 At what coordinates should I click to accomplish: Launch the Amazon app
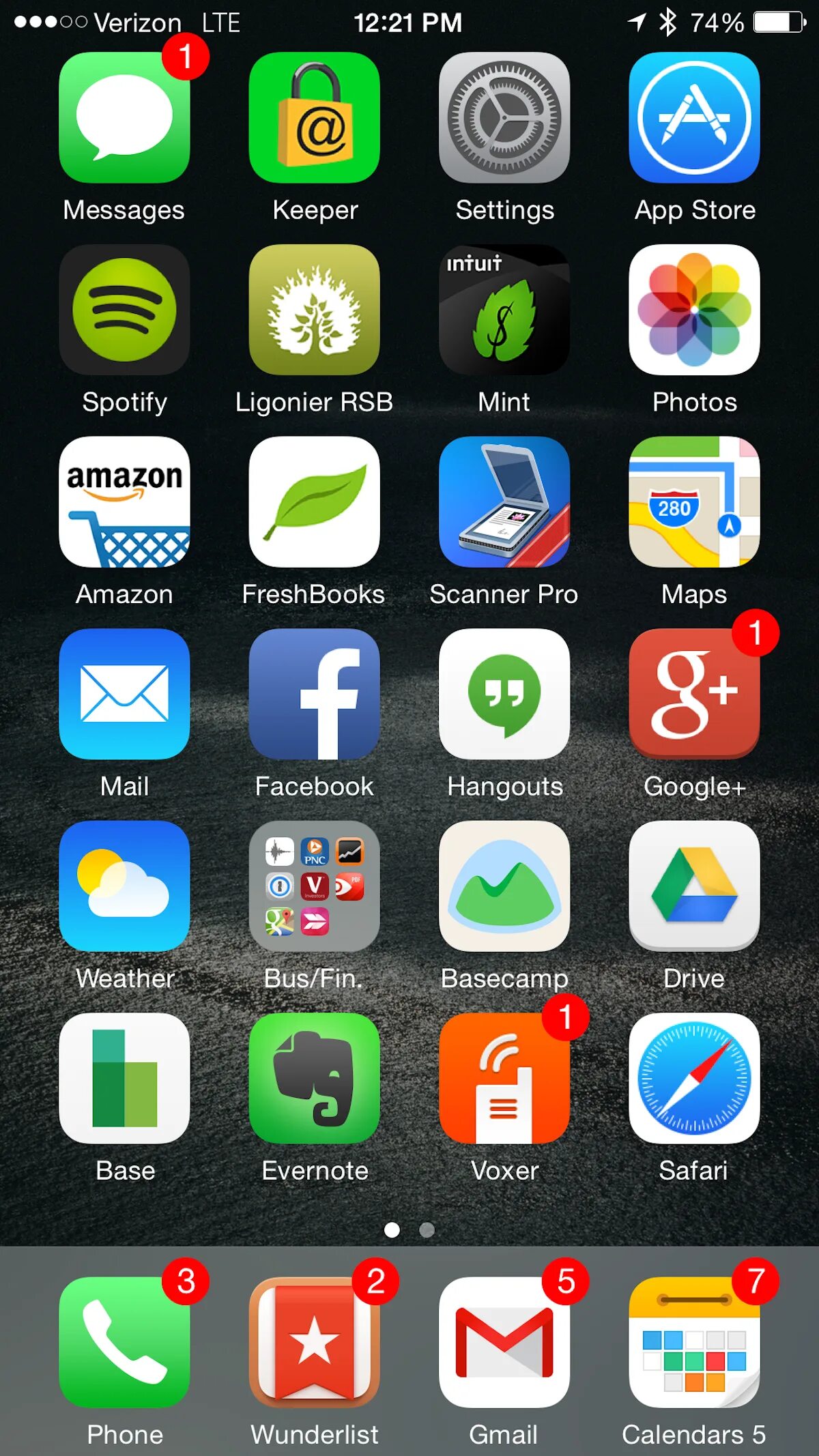pos(124,501)
